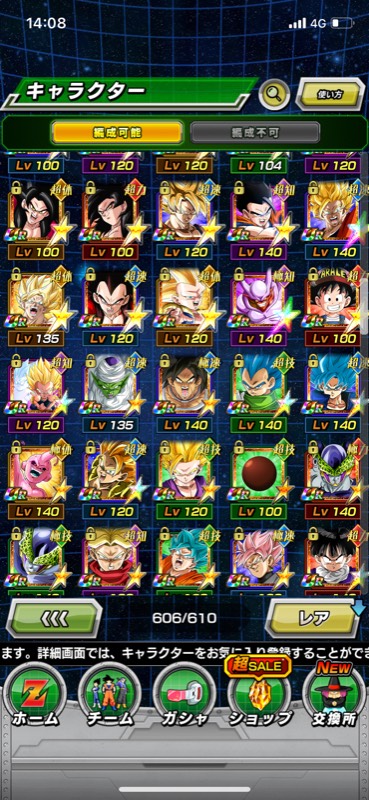Select the purple Janemba character Lv 140
The width and height of the screenshot is (369, 800).
tap(259, 307)
